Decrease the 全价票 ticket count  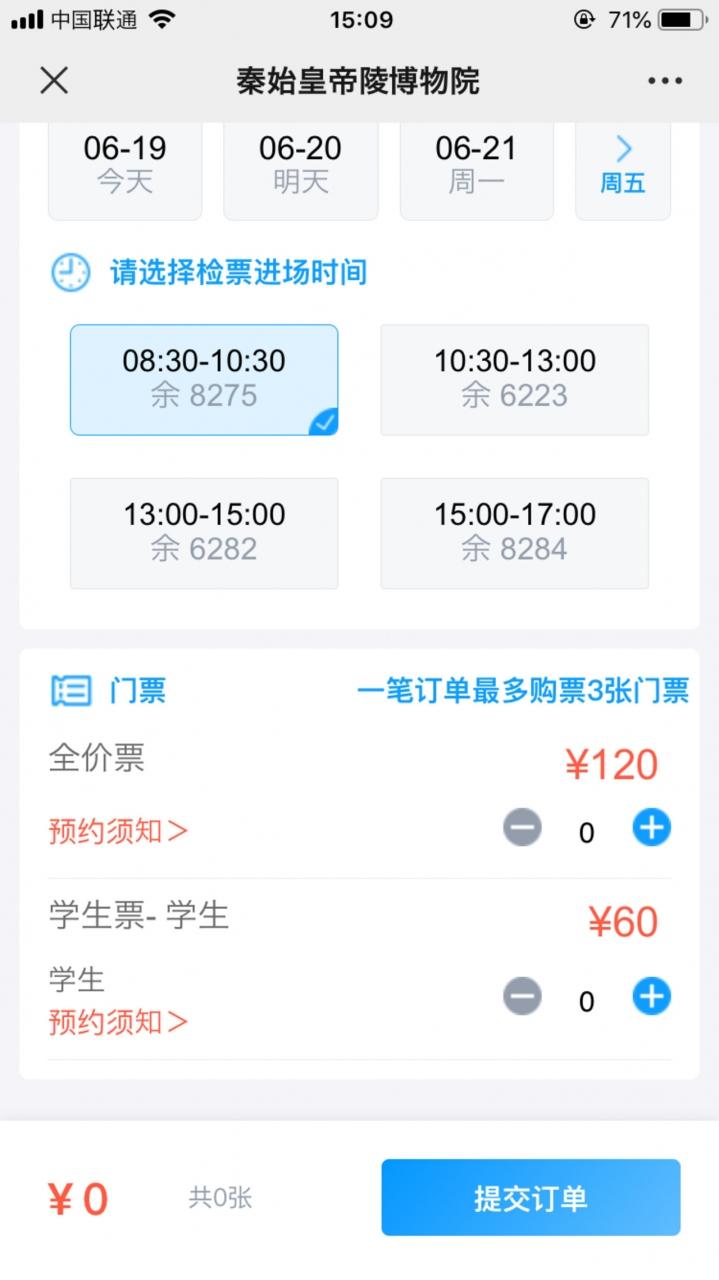pos(522,828)
